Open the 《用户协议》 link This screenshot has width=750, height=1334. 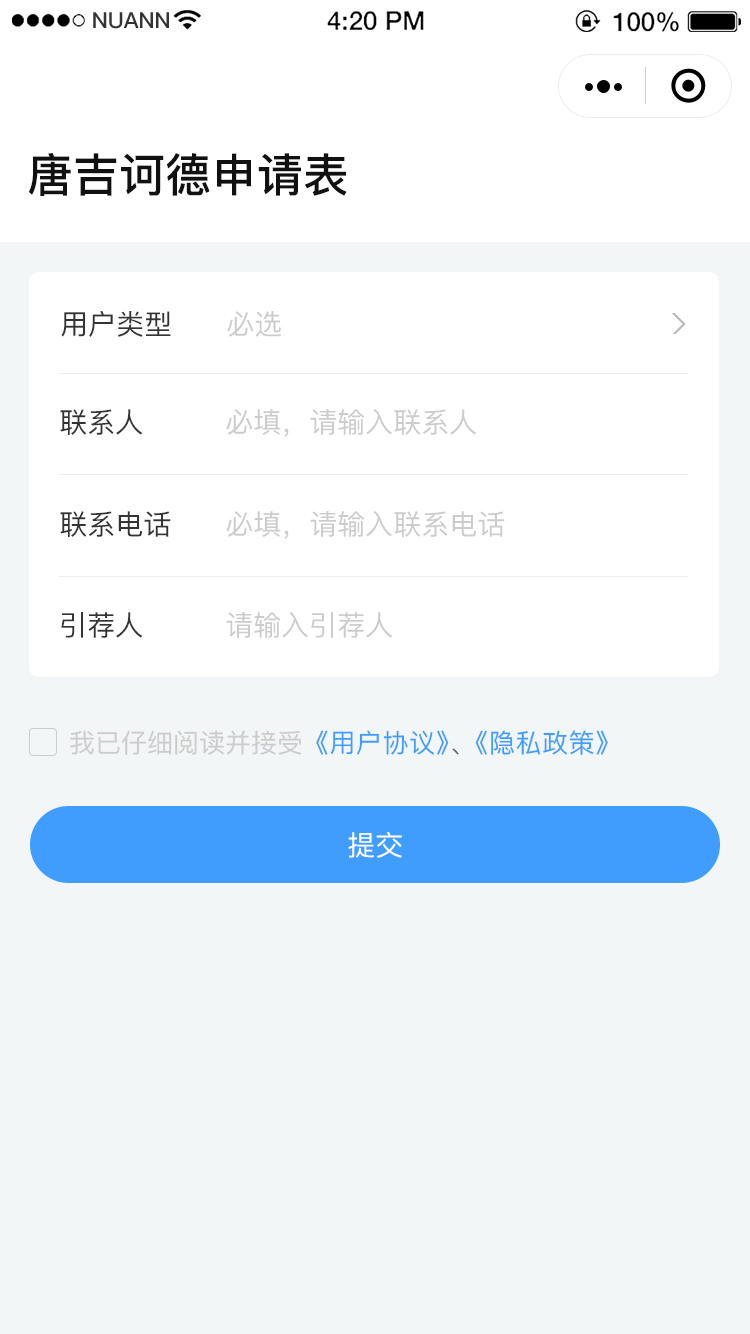pyautogui.click(x=380, y=743)
